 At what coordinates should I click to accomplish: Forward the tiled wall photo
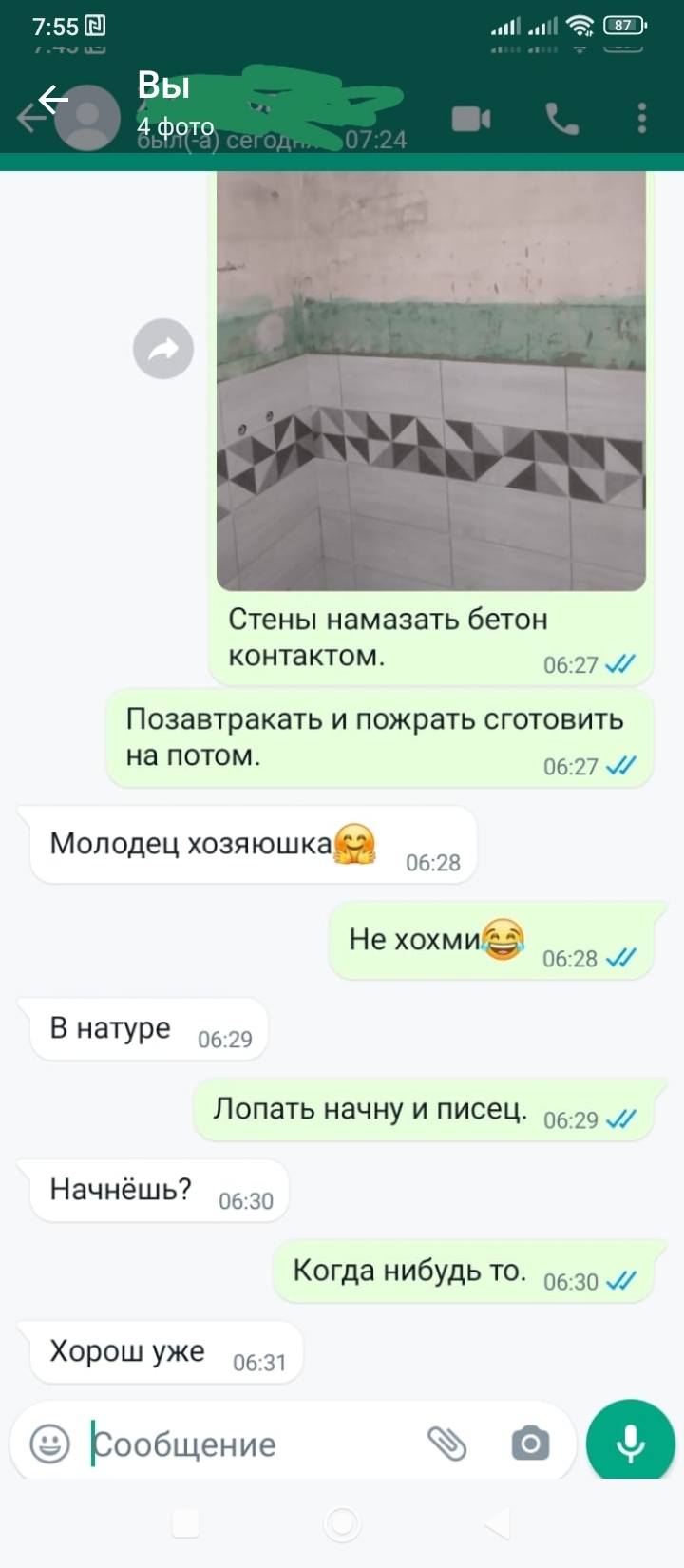click(x=163, y=349)
